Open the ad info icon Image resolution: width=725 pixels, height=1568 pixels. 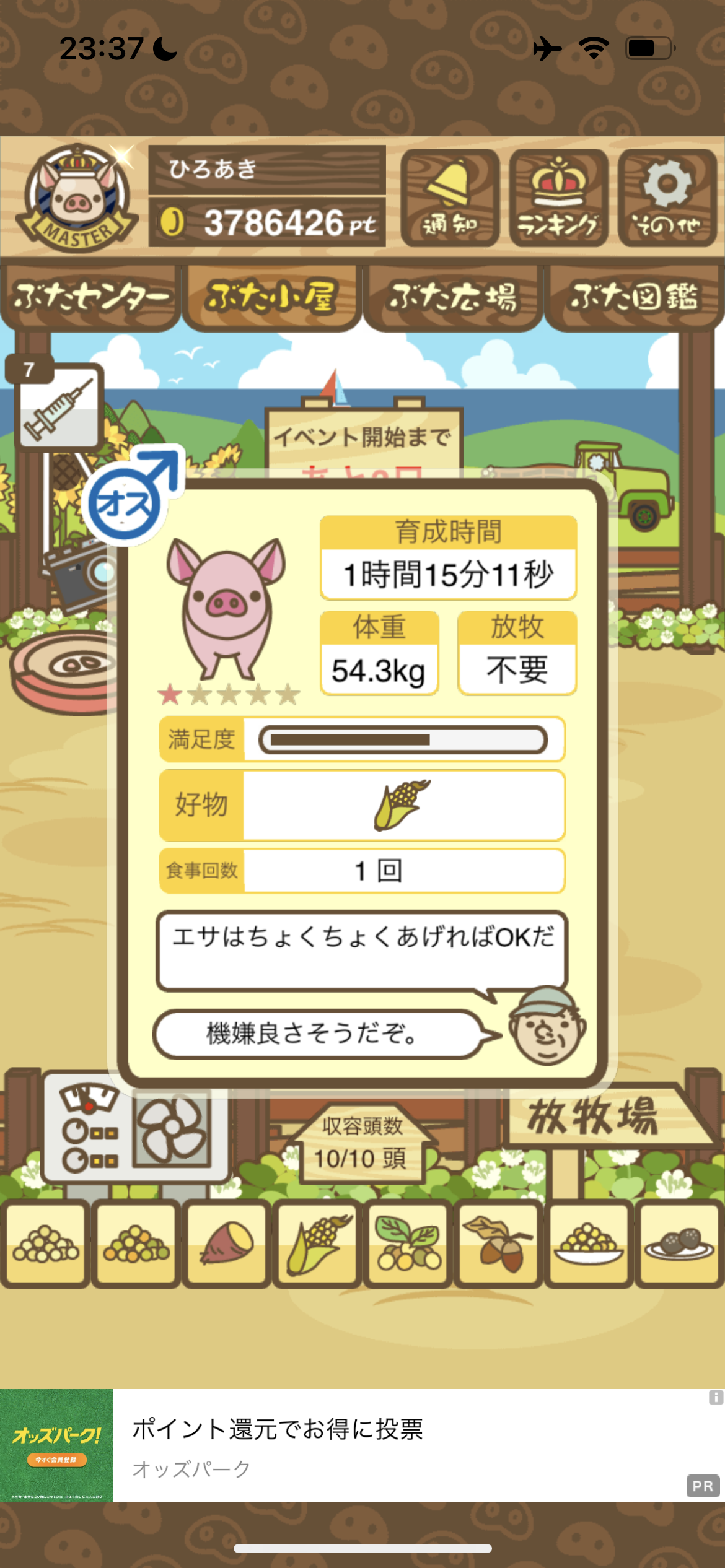pyautogui.click(x=716, y=1397)
